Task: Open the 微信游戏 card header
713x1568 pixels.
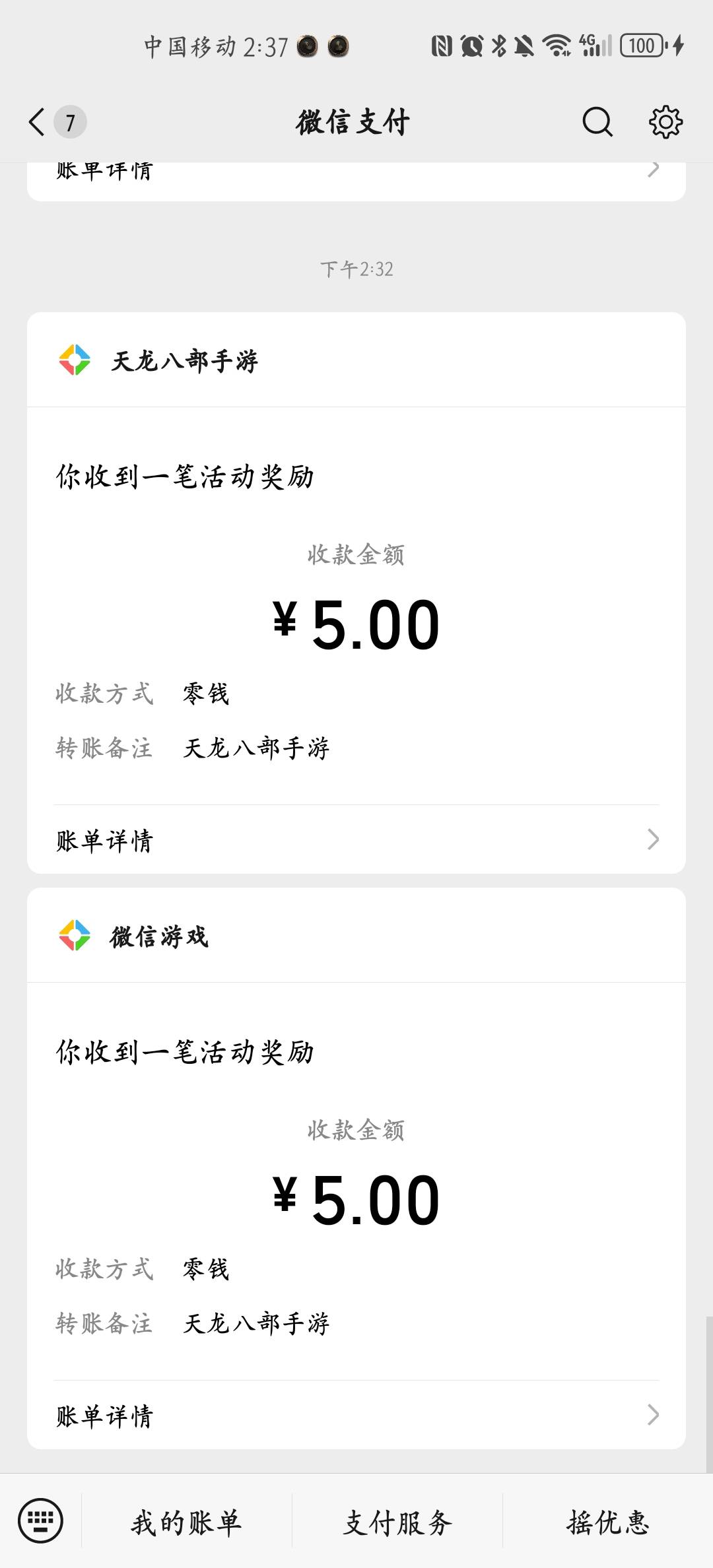Action: tap(356, 936)
